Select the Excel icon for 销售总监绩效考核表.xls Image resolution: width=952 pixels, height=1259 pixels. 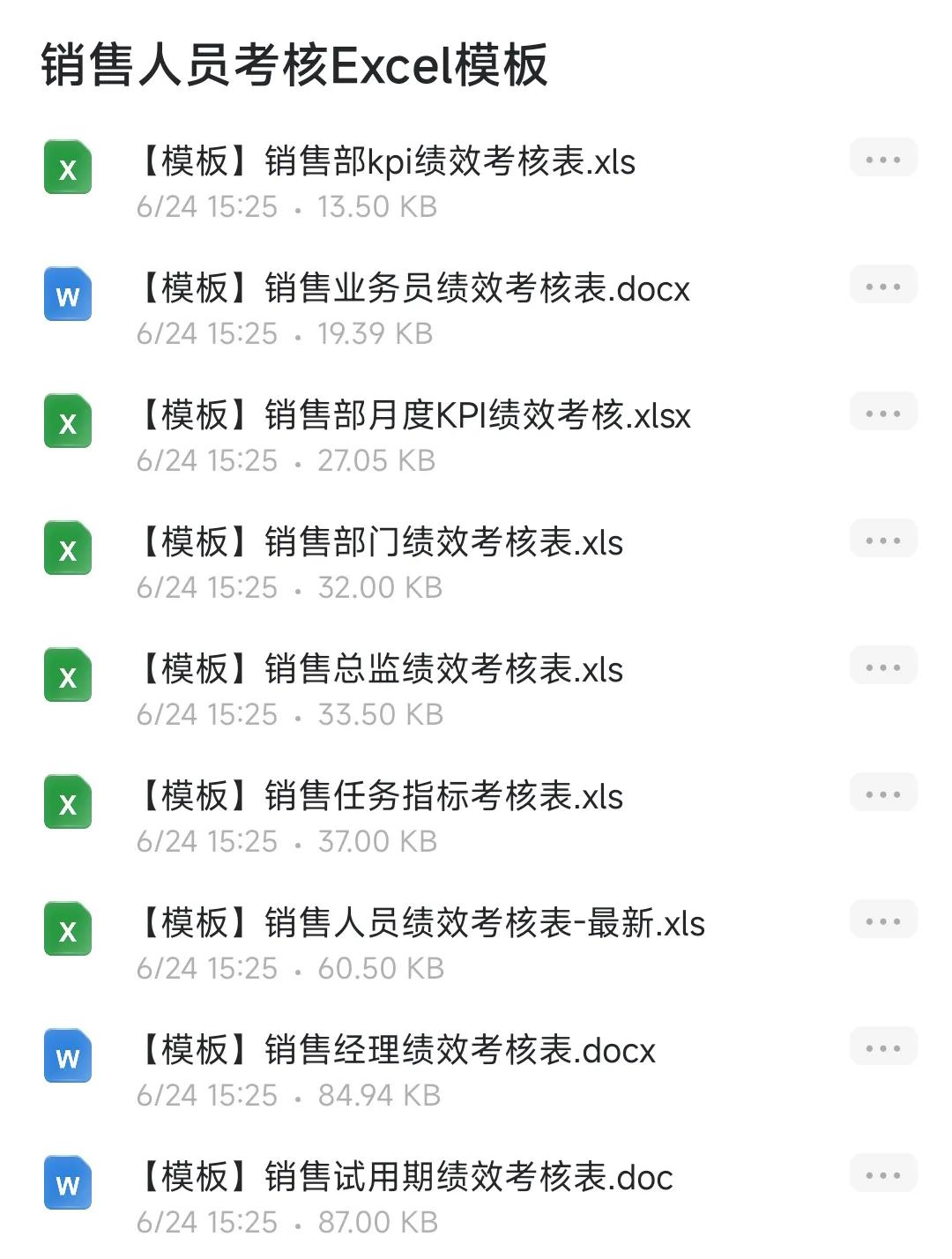coord(67,676)
